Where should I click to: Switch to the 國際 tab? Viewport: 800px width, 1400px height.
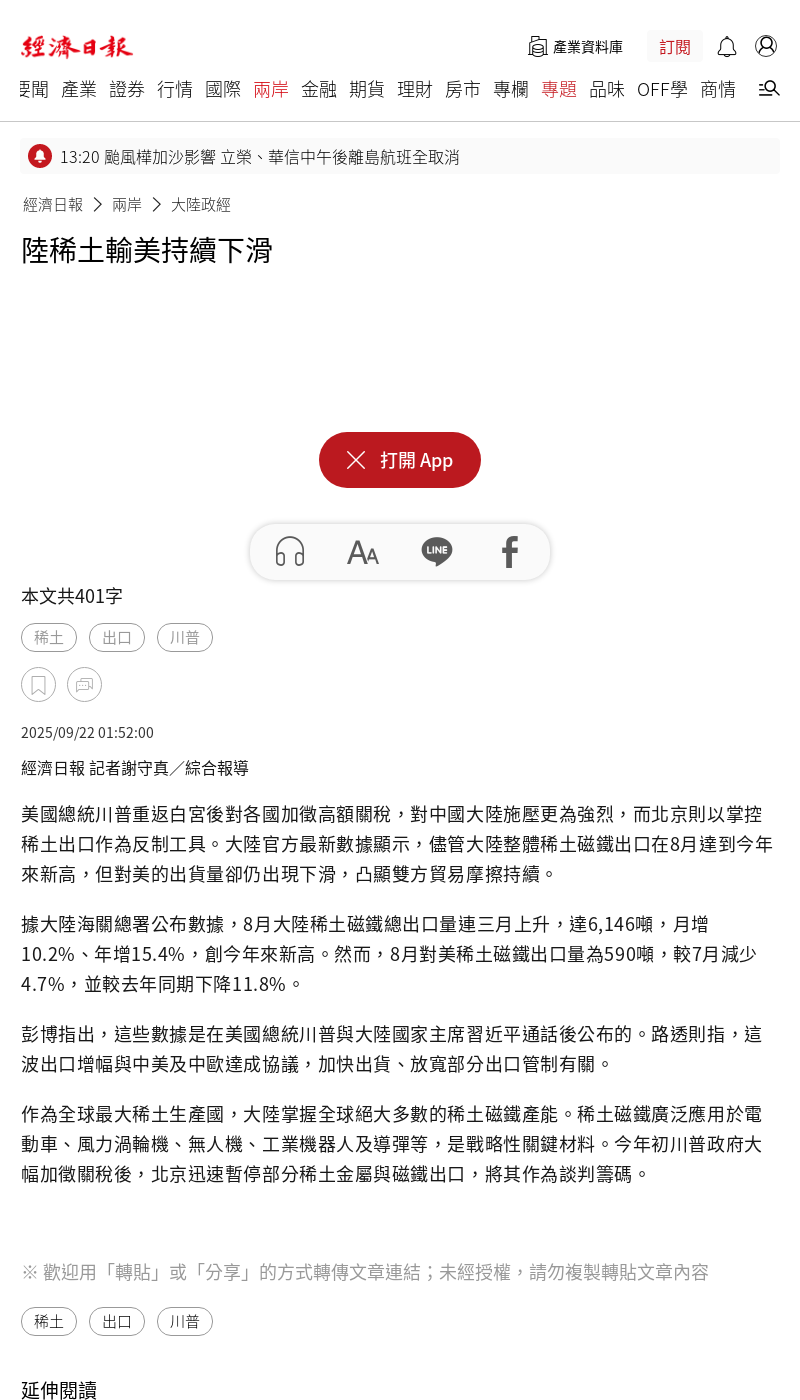coord(223,89)
